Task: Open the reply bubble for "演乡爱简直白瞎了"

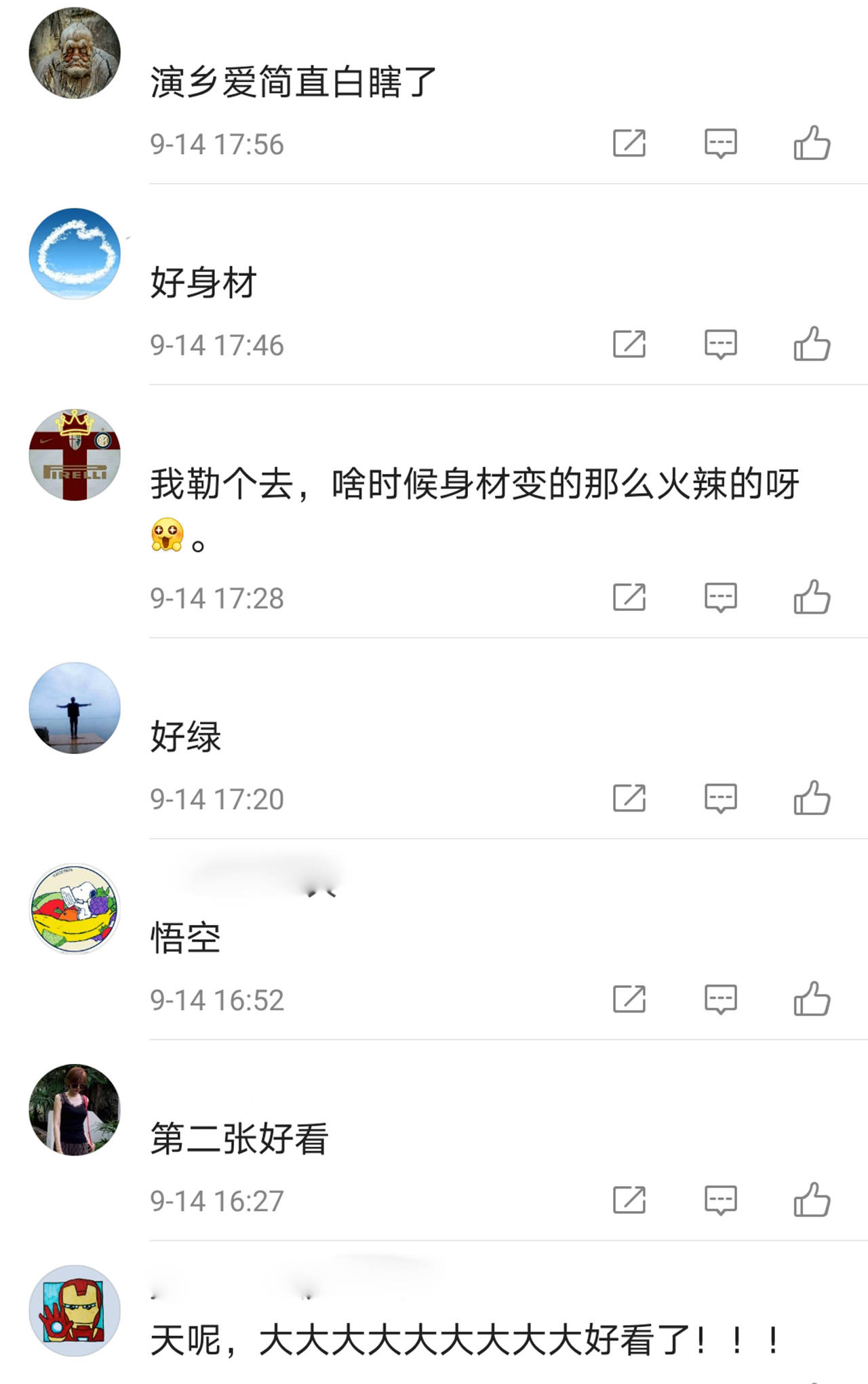Action: coord(721,143)
